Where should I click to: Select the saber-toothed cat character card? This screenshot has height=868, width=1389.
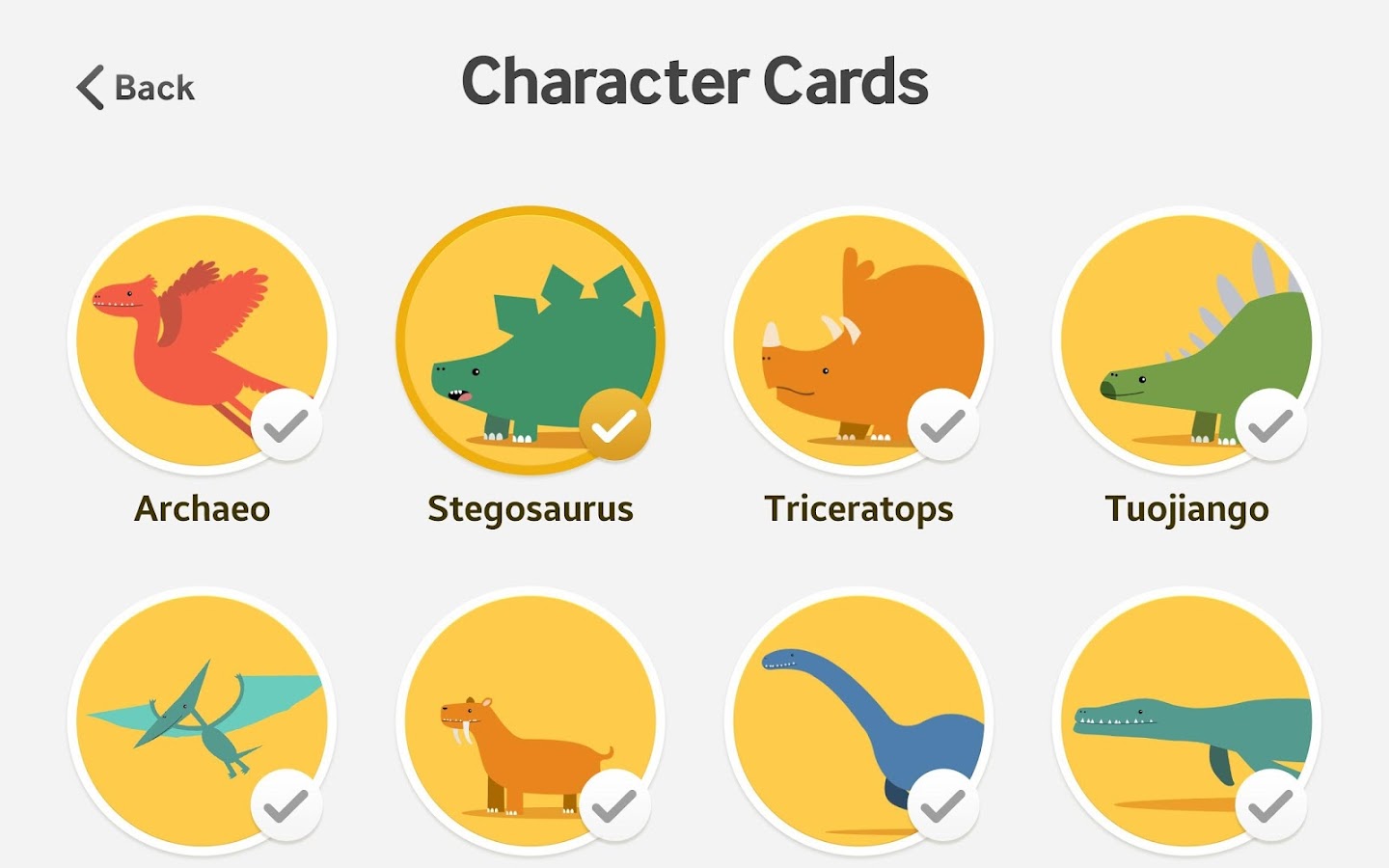(x=531, y=721)
